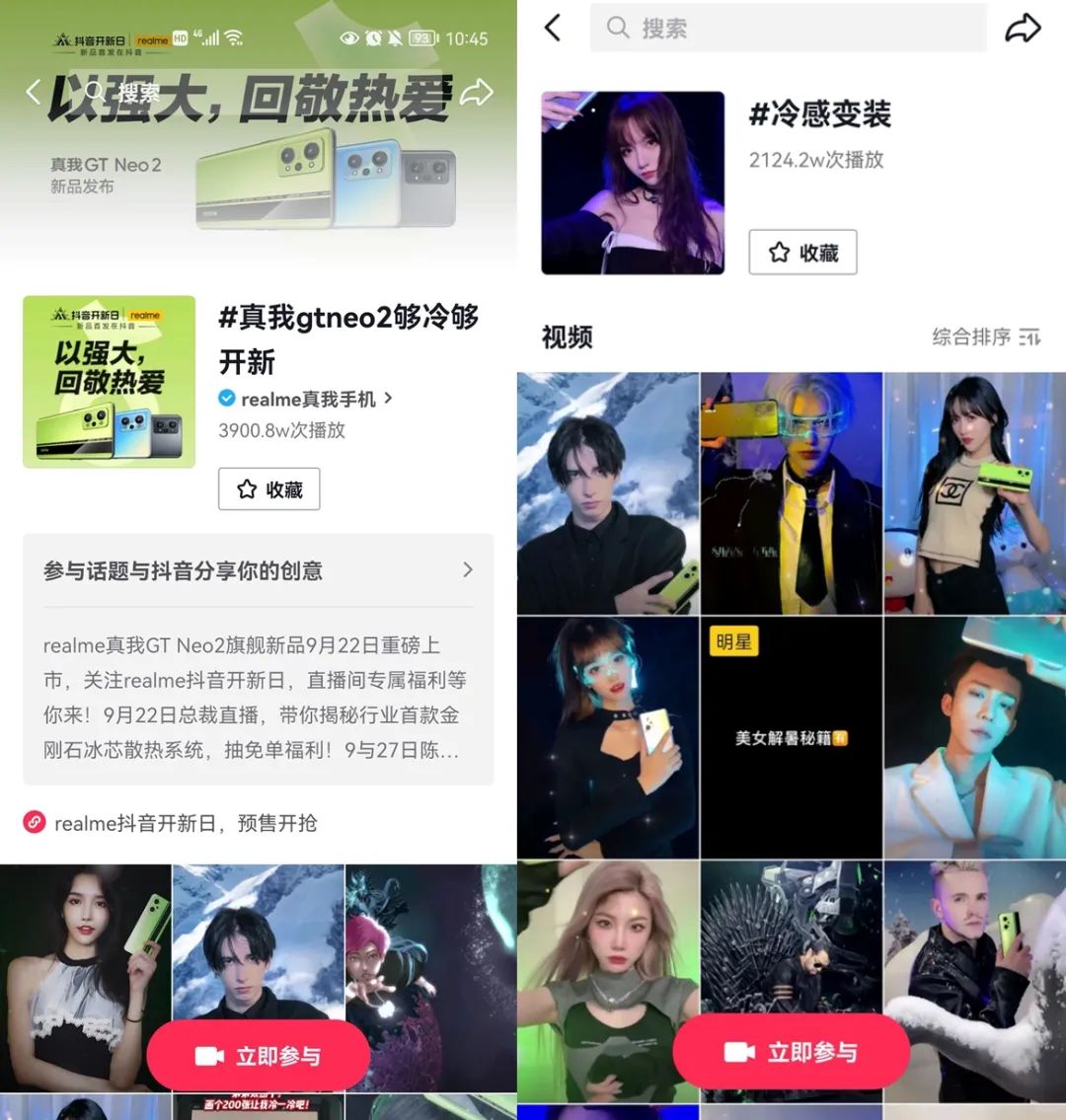Image resolution: width=1066 pixels, height=1120 pixels.
Task: Open the realme真我手机 account link
Action: click(x=306, y=399)
